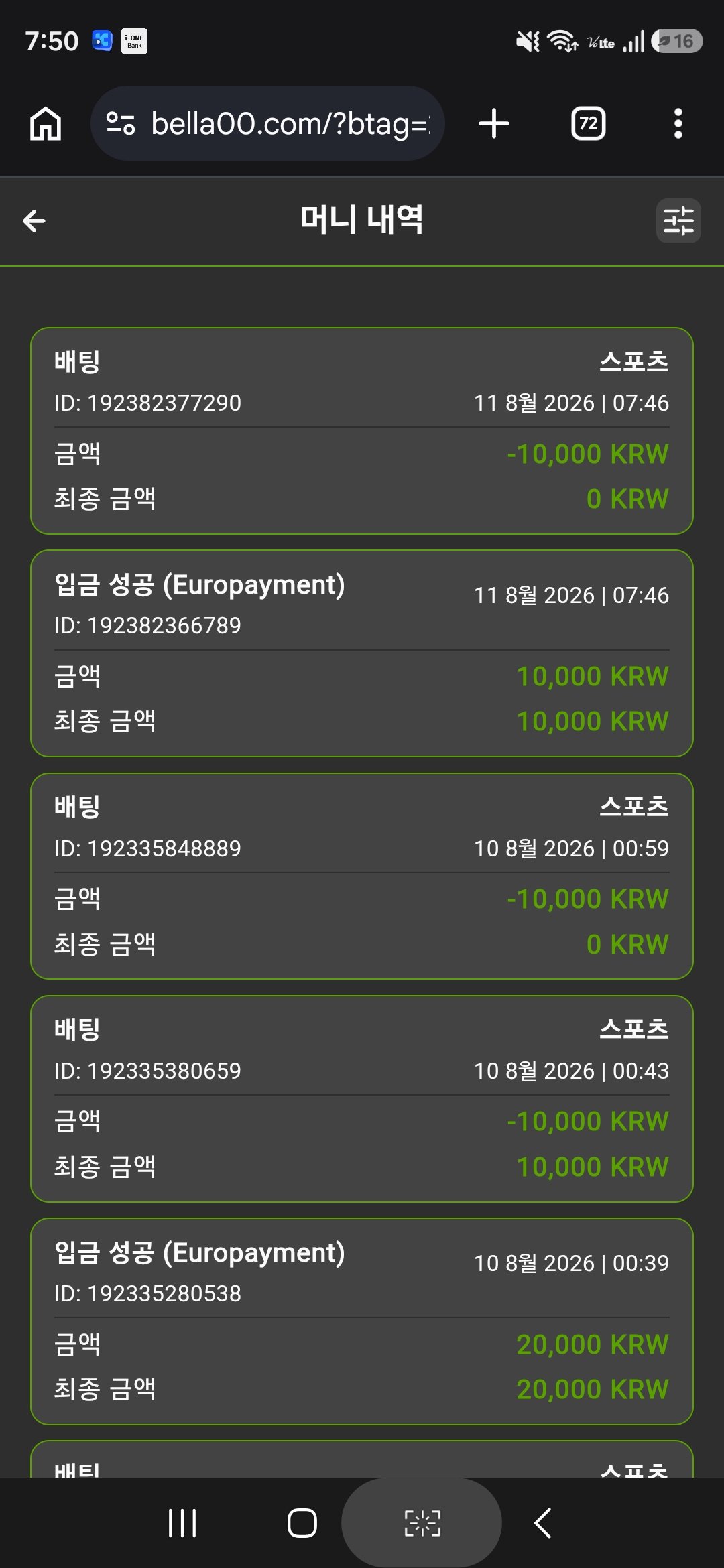This screenshot has width=724, height=1568.
Task: Open a new browser tab
Action: [494, 123]
